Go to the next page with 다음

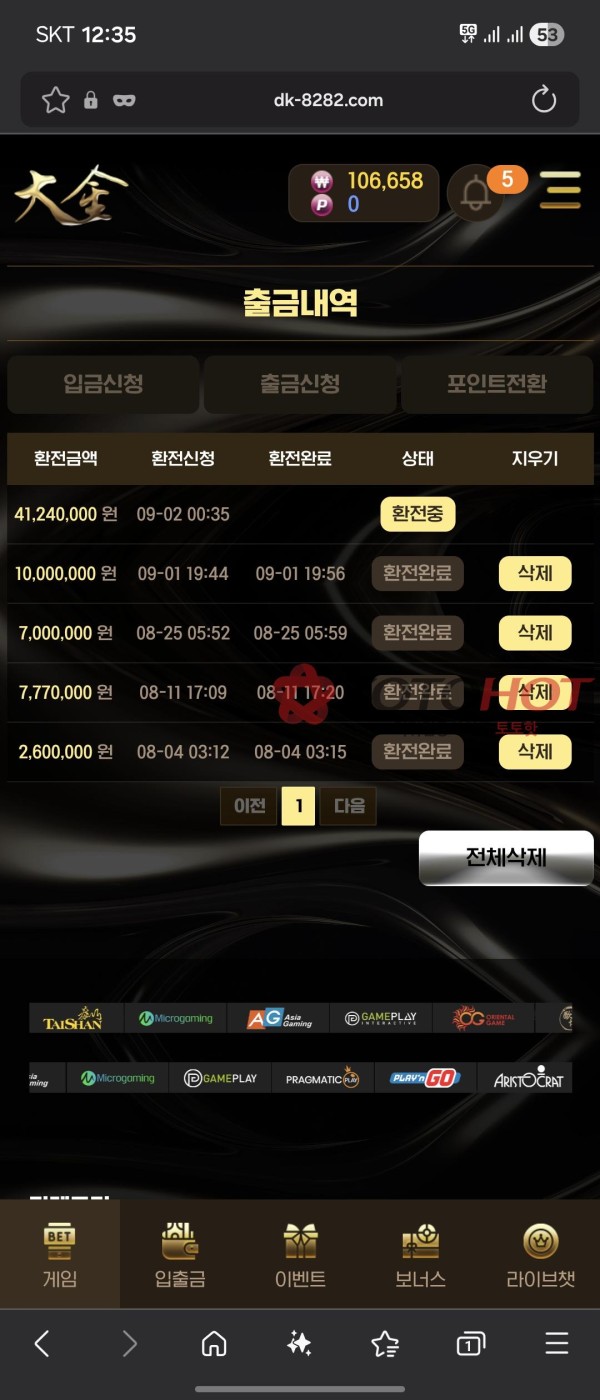point(349,806)
